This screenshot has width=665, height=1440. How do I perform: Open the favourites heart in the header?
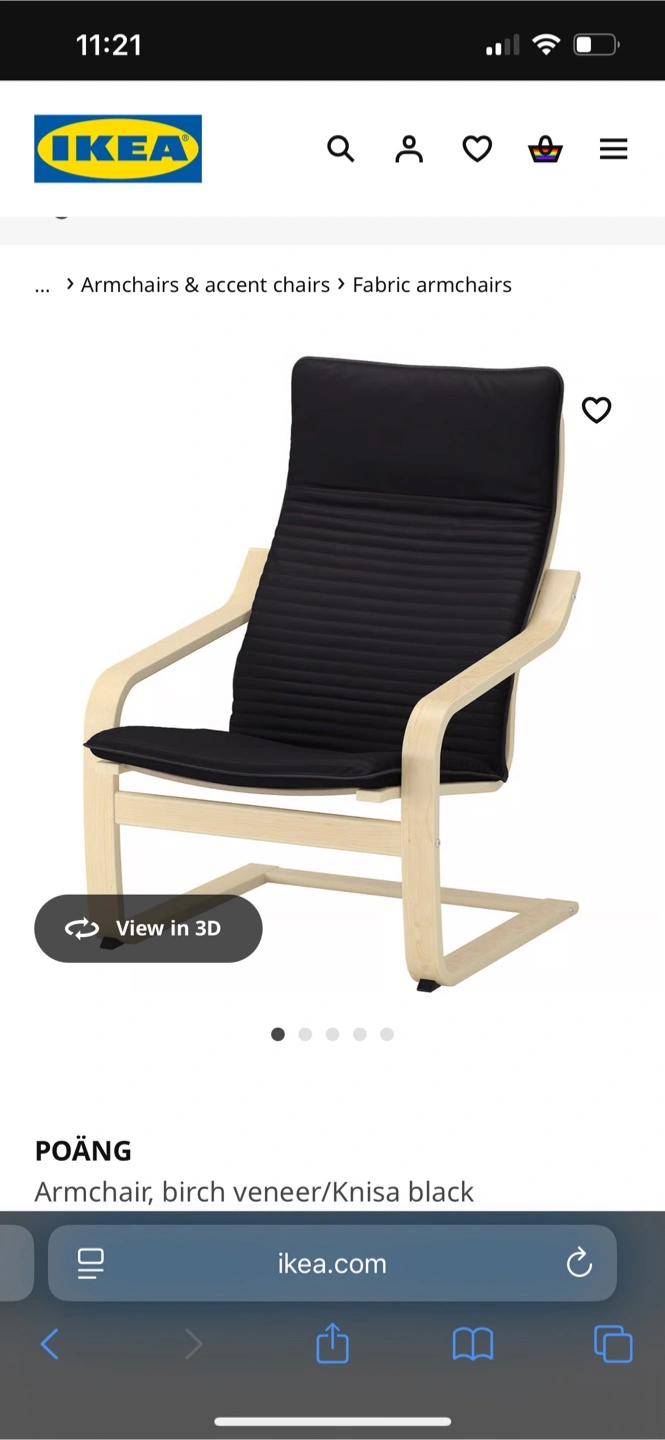(x=477, y=149)
